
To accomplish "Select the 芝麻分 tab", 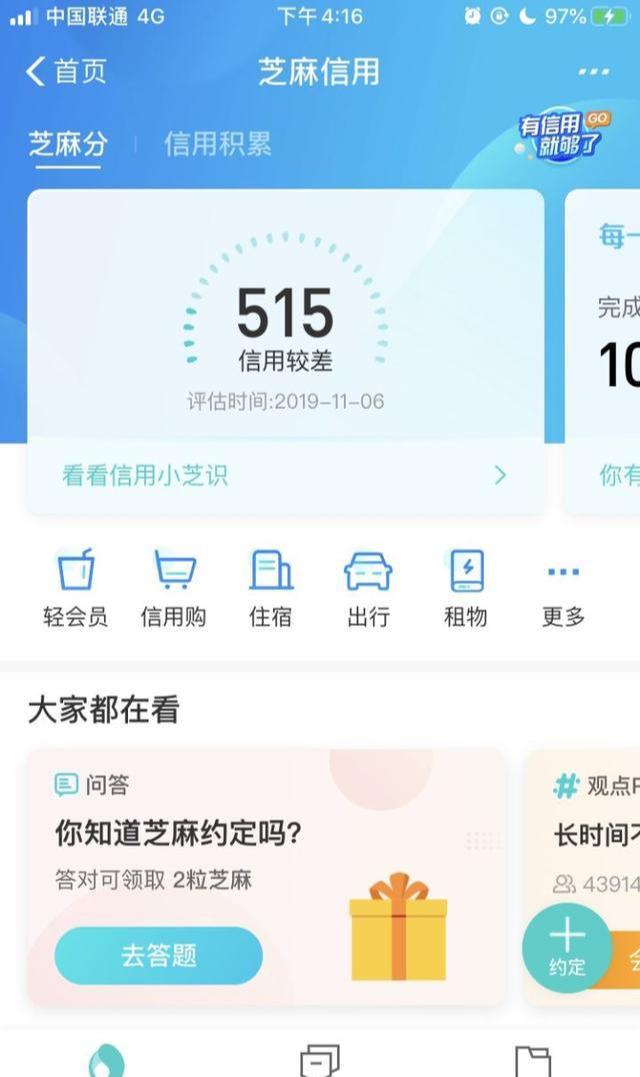I will click(x=67, y=144).
